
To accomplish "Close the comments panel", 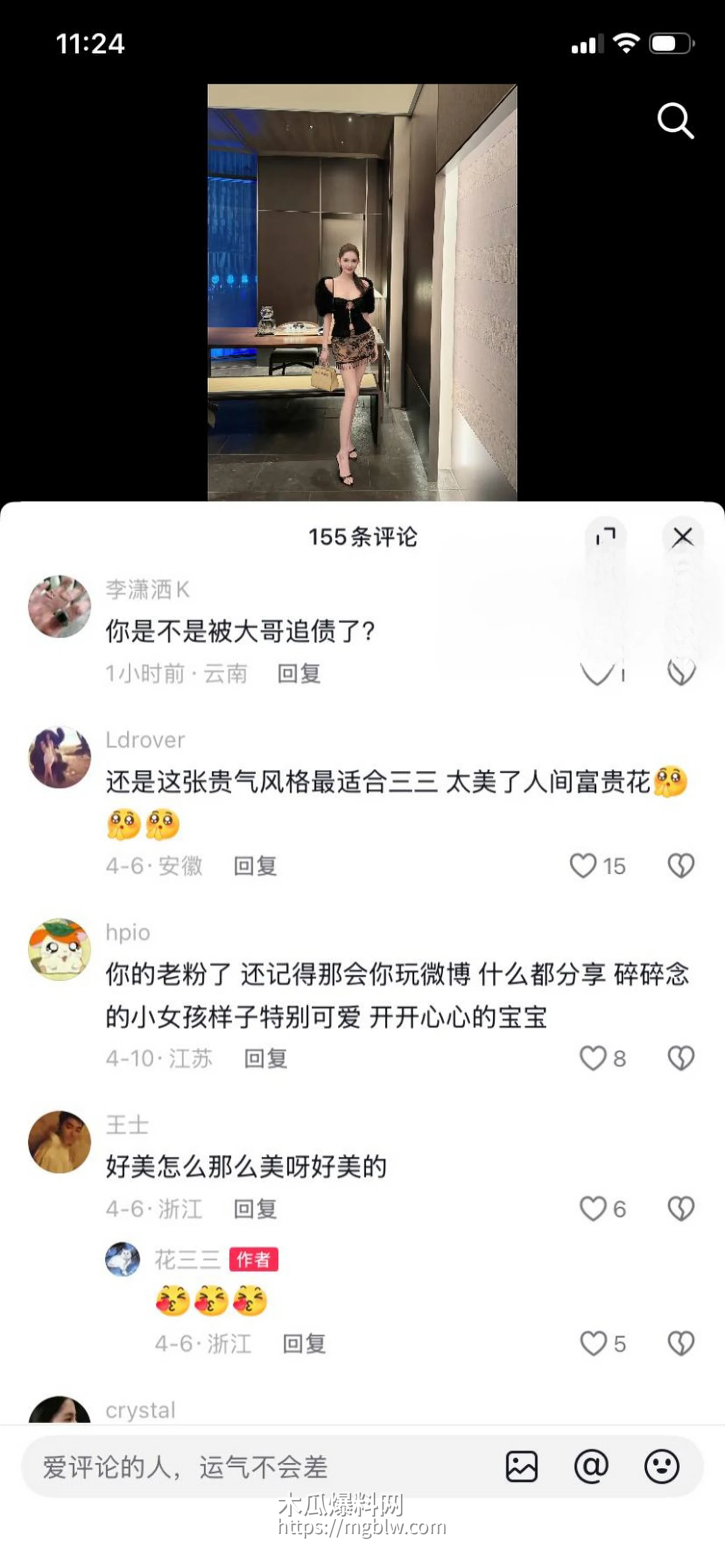I will click(x=682, y=536).
